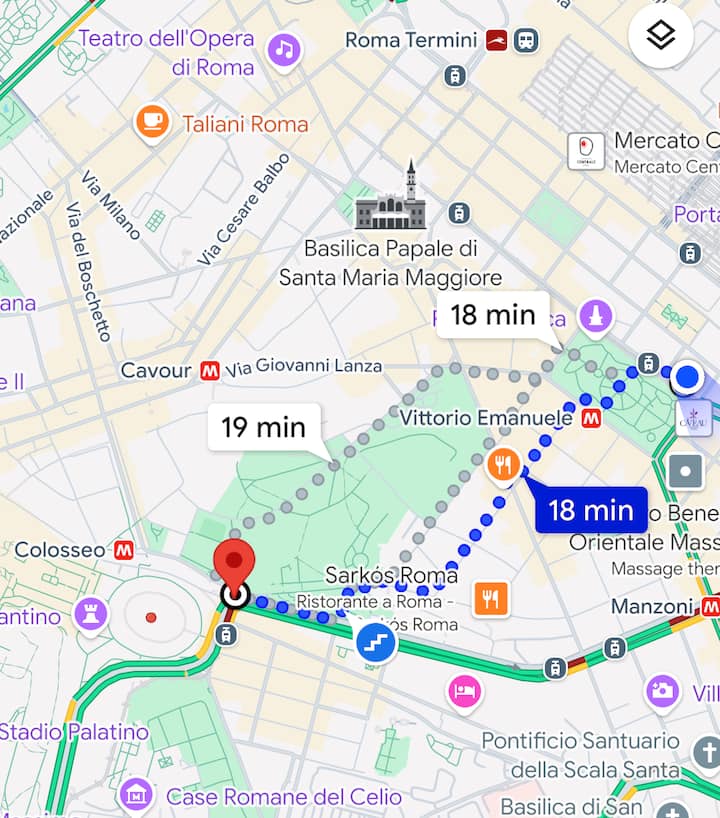Tap the Roma Termini station marker

tap(497, 40)
